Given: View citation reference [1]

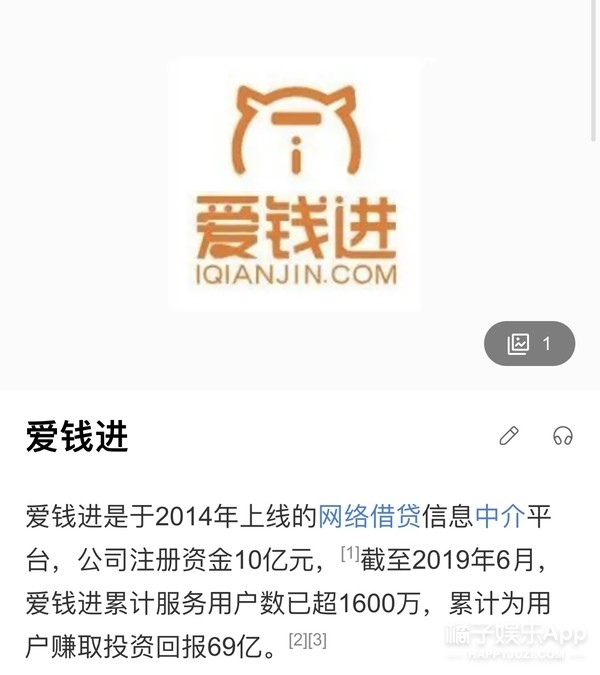Looking at the screenshot, I should pos(350,554).
